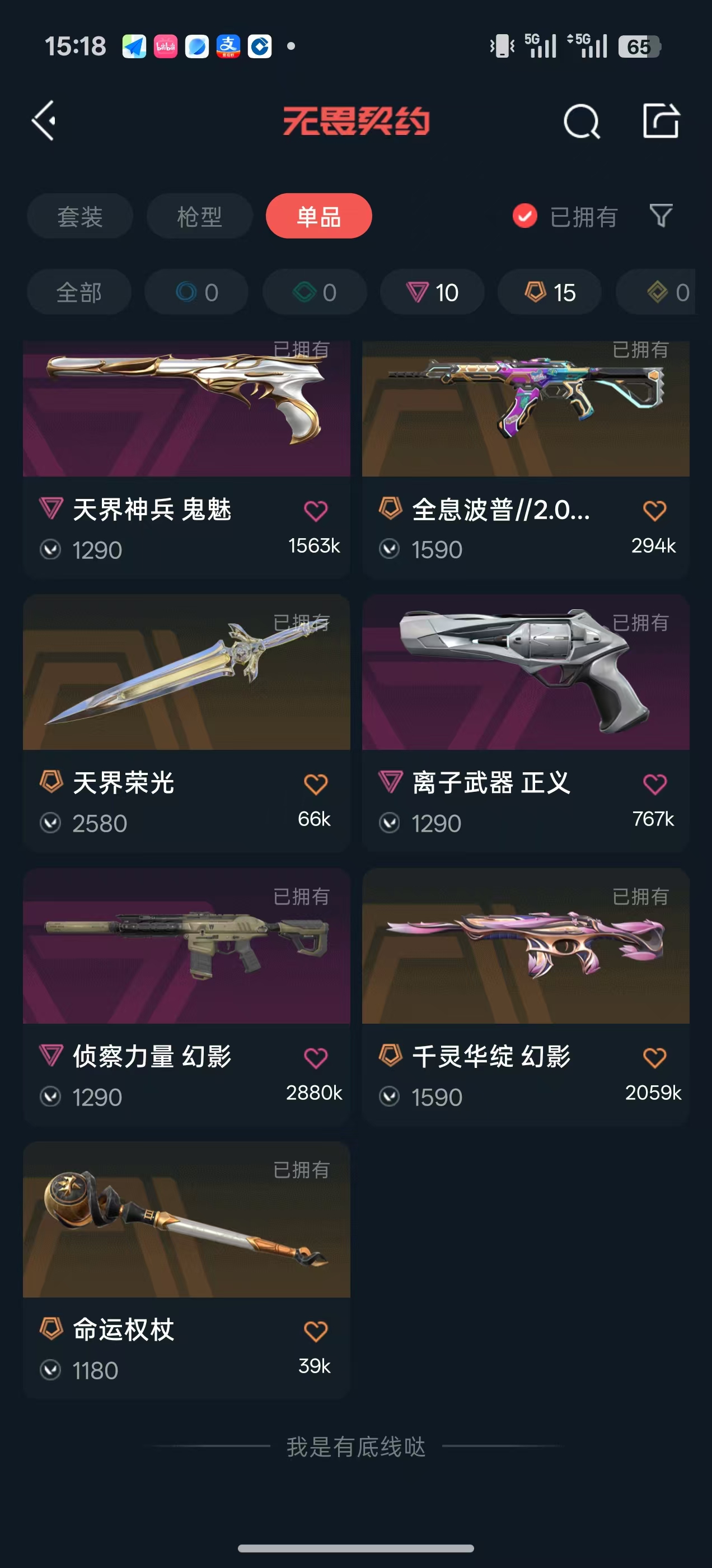712x1568 pixels.
Task: Filter by the pink tier chip showing 10
Action: point(432,292)
